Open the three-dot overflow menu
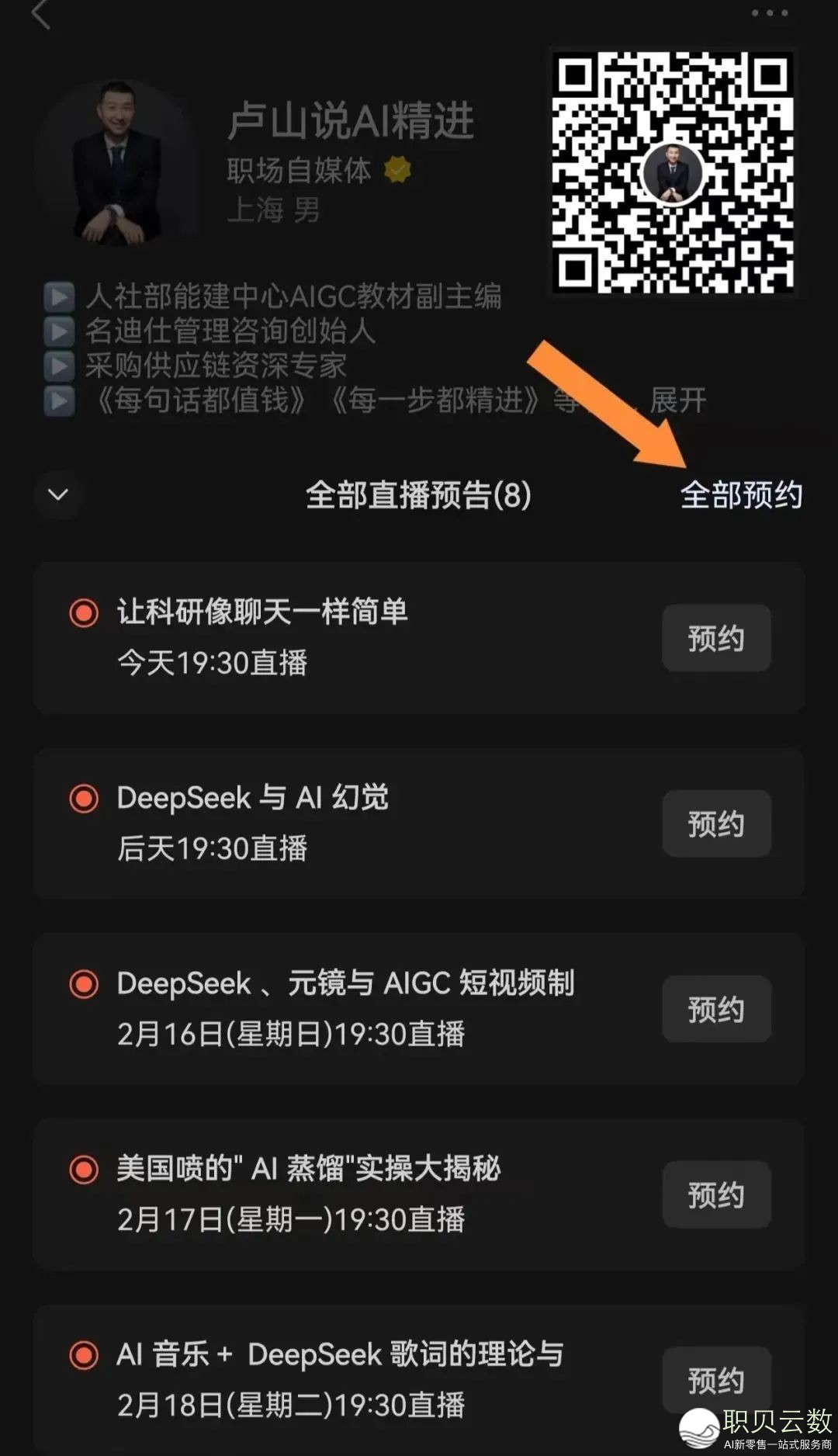Image resolution: width=838 pixels, height=1456 pixels. (769, 12)
